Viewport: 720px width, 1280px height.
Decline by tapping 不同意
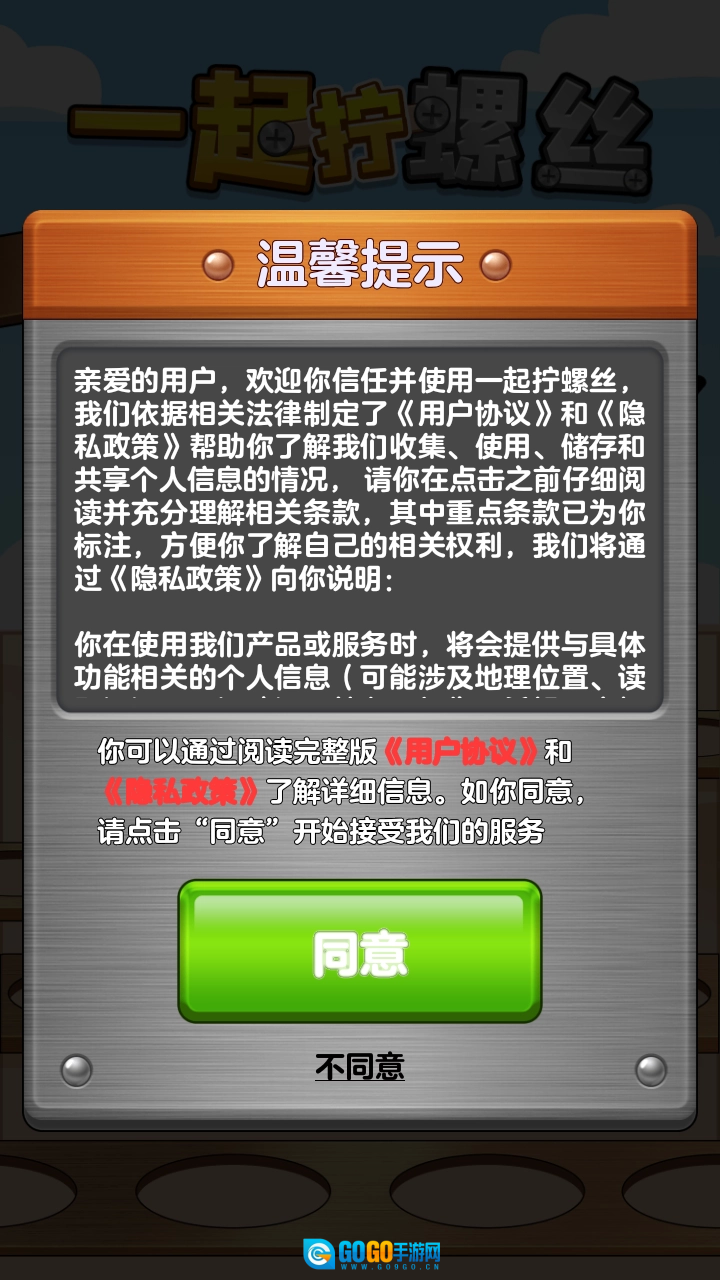(360, 1067)
